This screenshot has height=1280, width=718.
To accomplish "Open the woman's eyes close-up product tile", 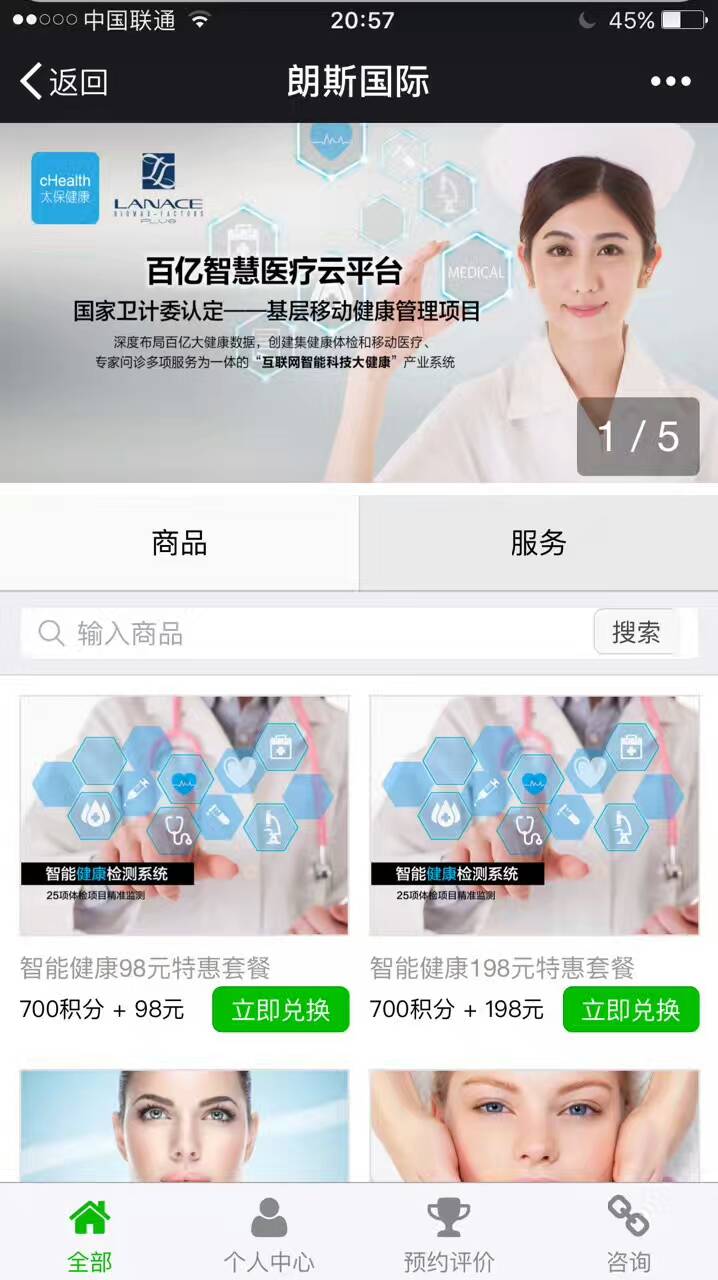I will click(184, 1125).
